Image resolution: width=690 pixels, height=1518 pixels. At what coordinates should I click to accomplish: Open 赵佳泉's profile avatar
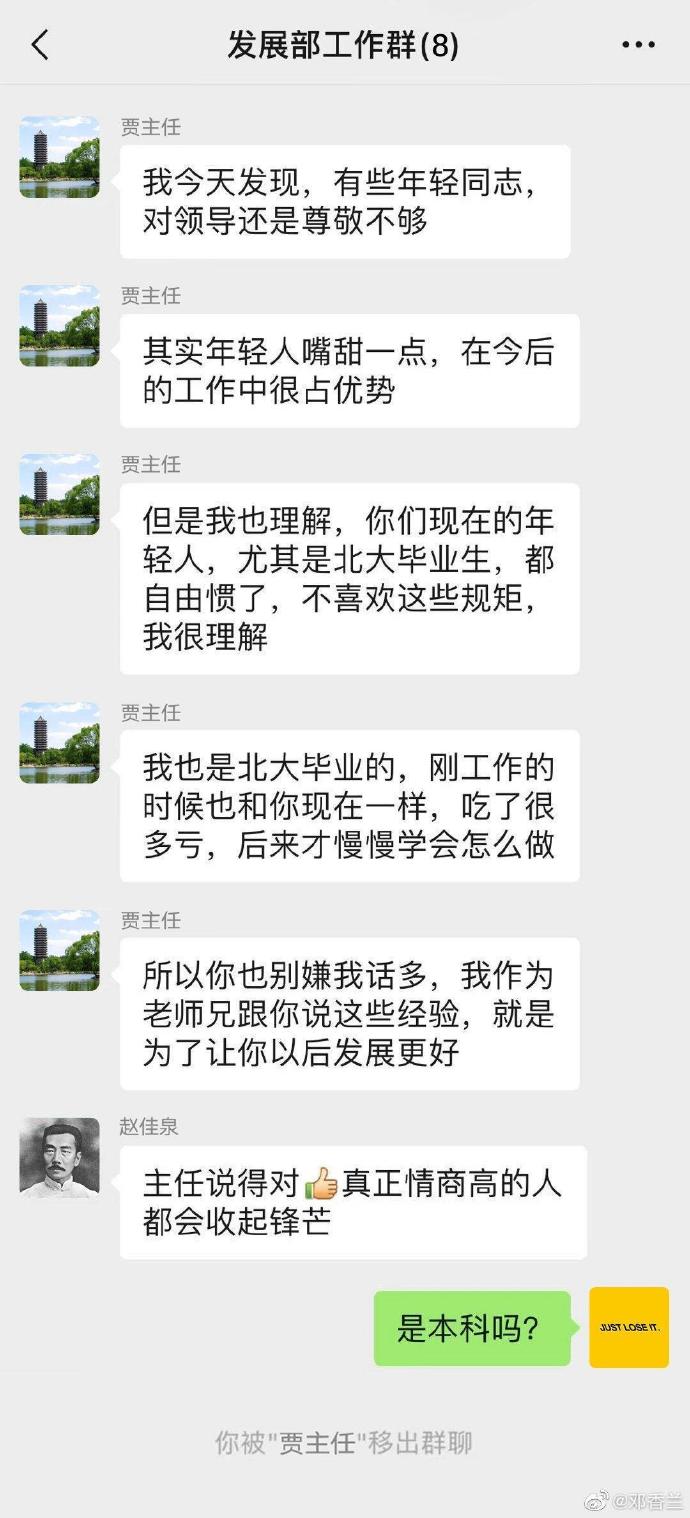pyautogui.click(x=60, y=1158)
